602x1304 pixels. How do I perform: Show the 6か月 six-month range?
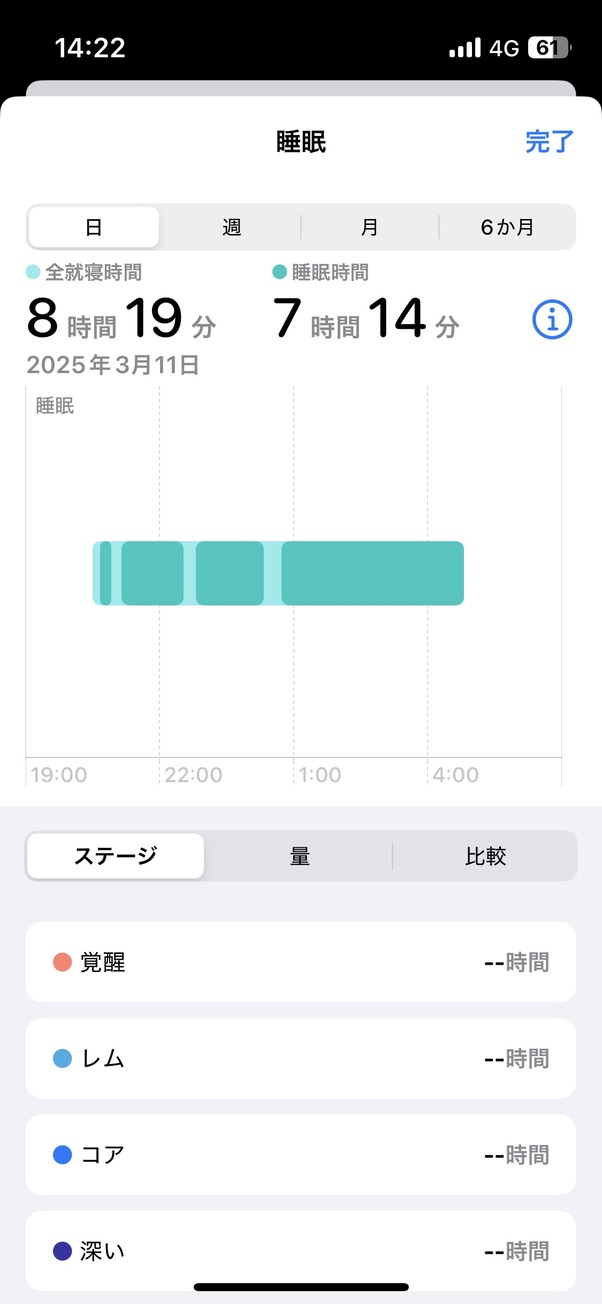point(507,227)
